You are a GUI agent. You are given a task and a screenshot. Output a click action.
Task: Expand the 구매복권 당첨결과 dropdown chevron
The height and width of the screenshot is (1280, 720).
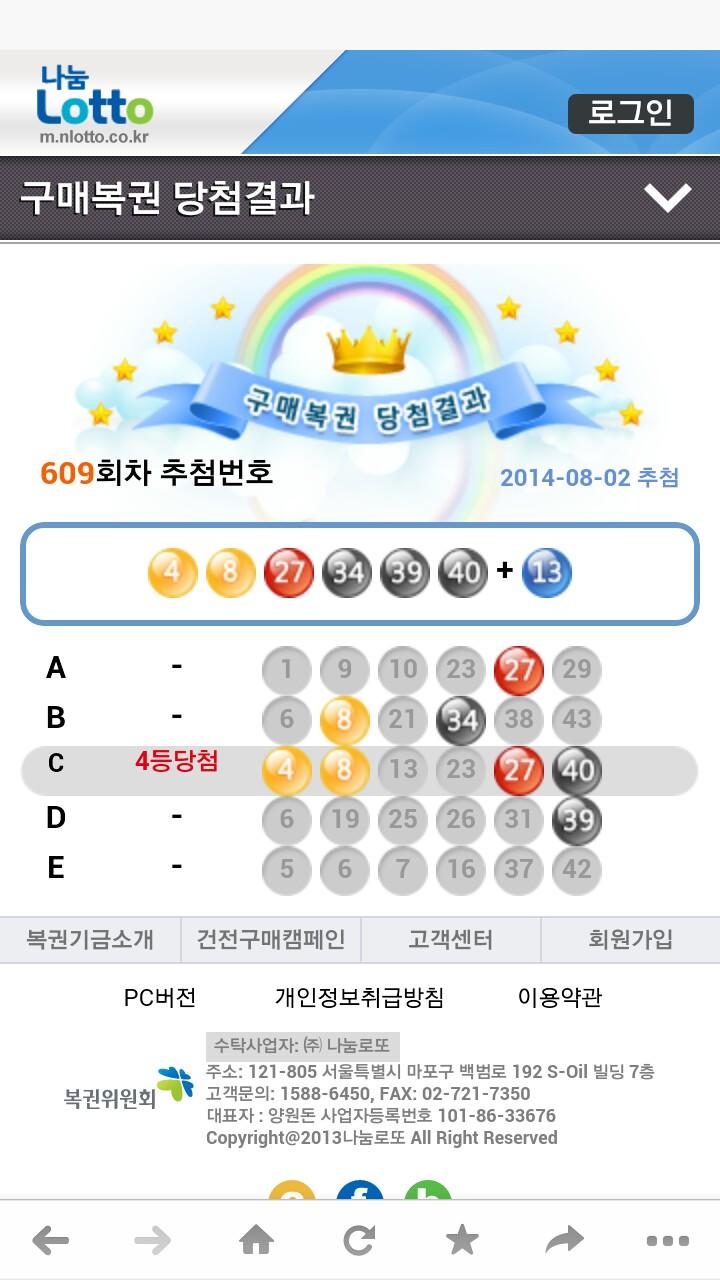click(x=667, y=198)
